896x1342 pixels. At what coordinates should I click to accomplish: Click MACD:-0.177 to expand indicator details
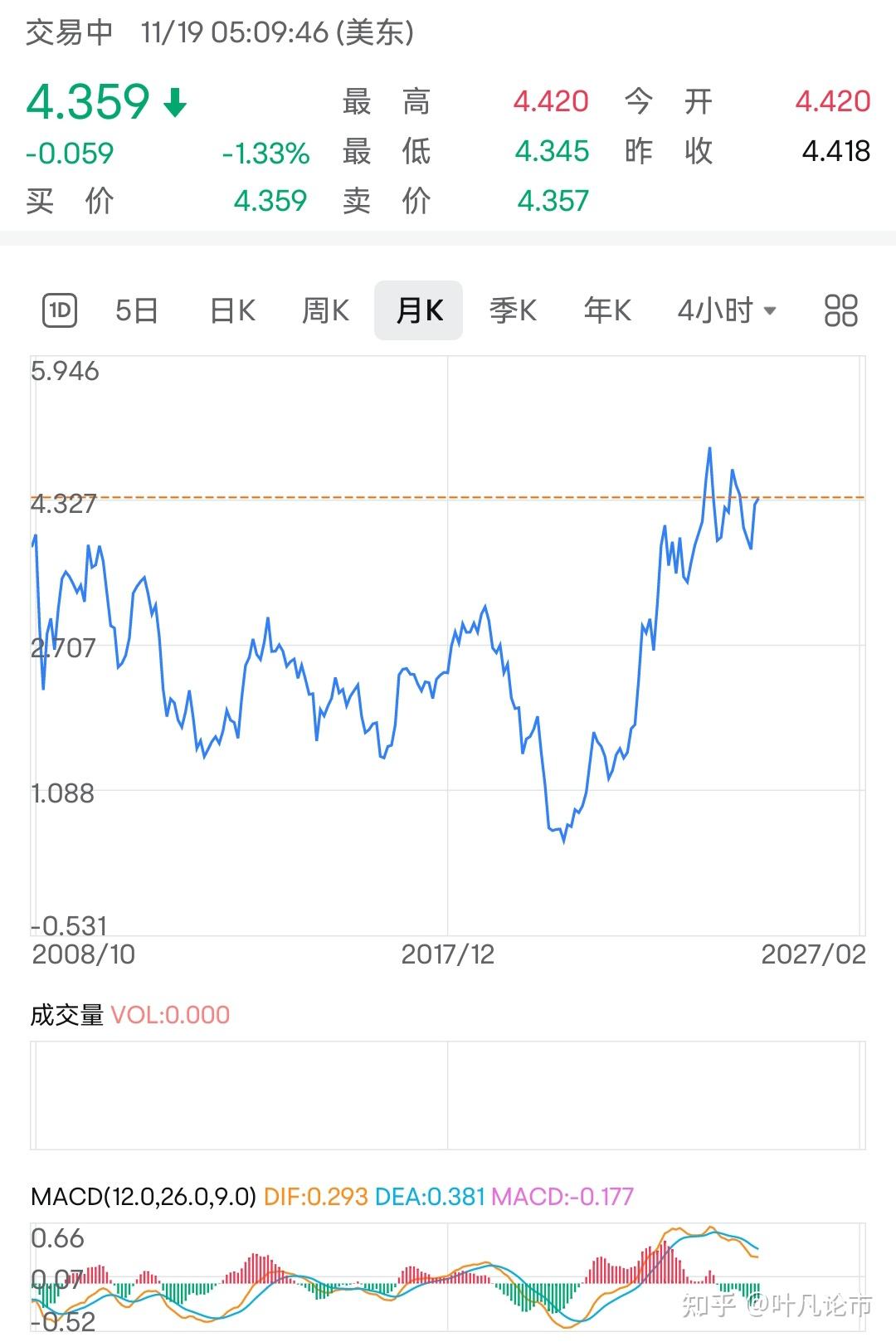[563, 1197]
